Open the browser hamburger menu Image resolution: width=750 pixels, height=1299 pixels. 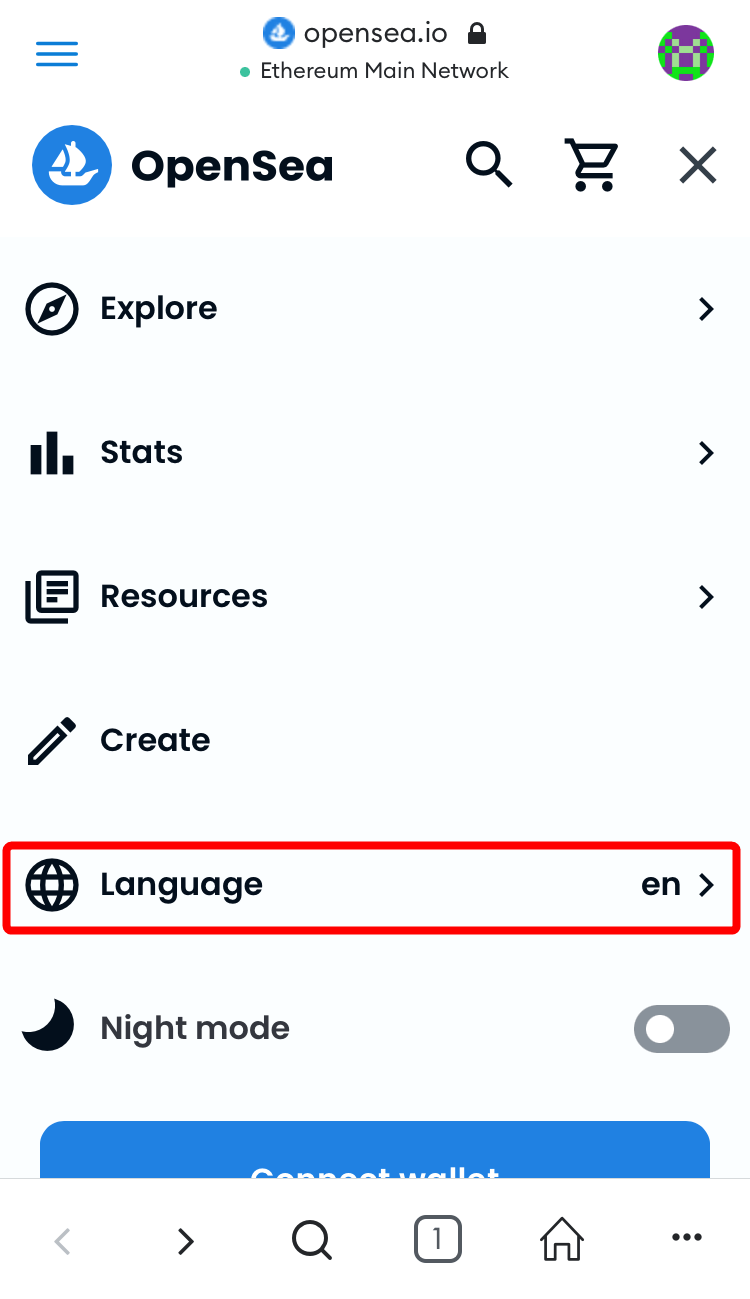point(57,54)
